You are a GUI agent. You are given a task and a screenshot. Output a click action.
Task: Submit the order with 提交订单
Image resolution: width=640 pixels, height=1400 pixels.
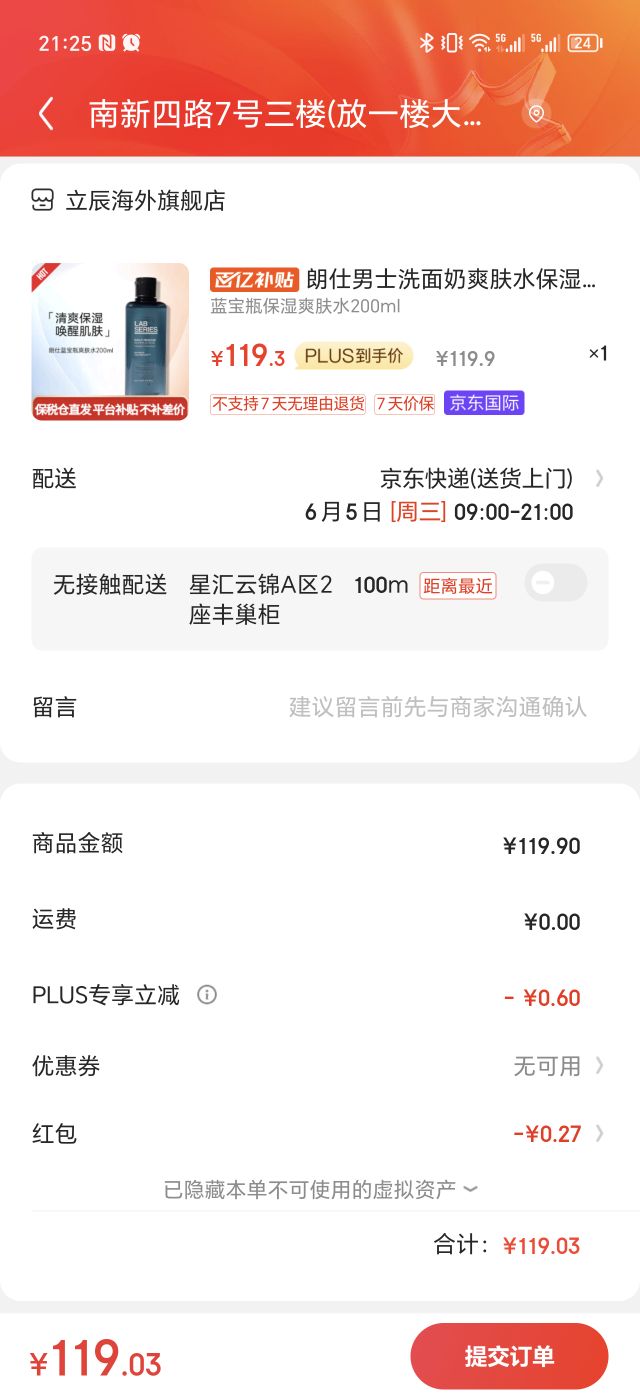(509, 1356)
